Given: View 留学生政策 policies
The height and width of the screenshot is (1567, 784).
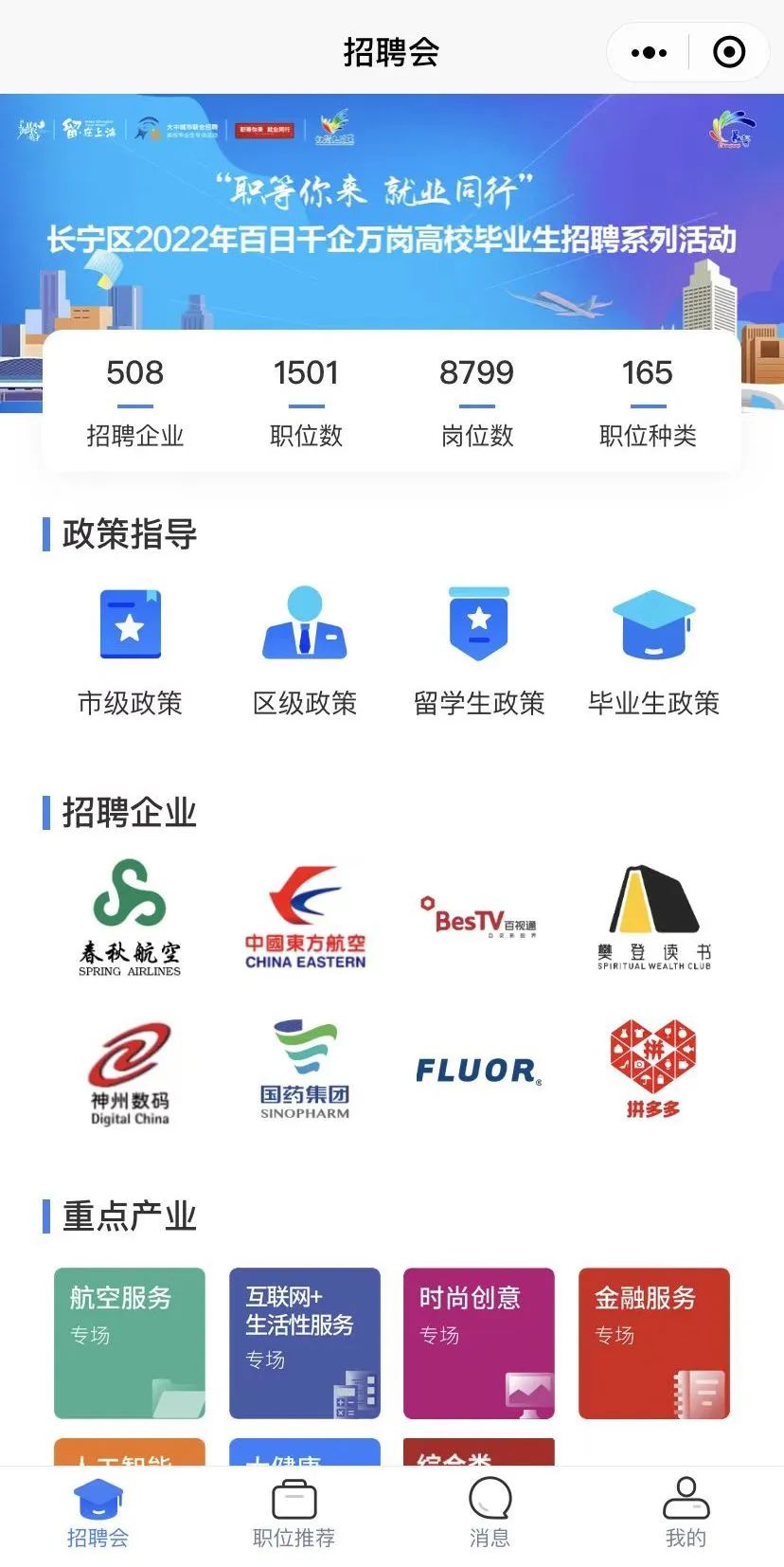Looking at the screenshot, I should [x=479, y=651].
